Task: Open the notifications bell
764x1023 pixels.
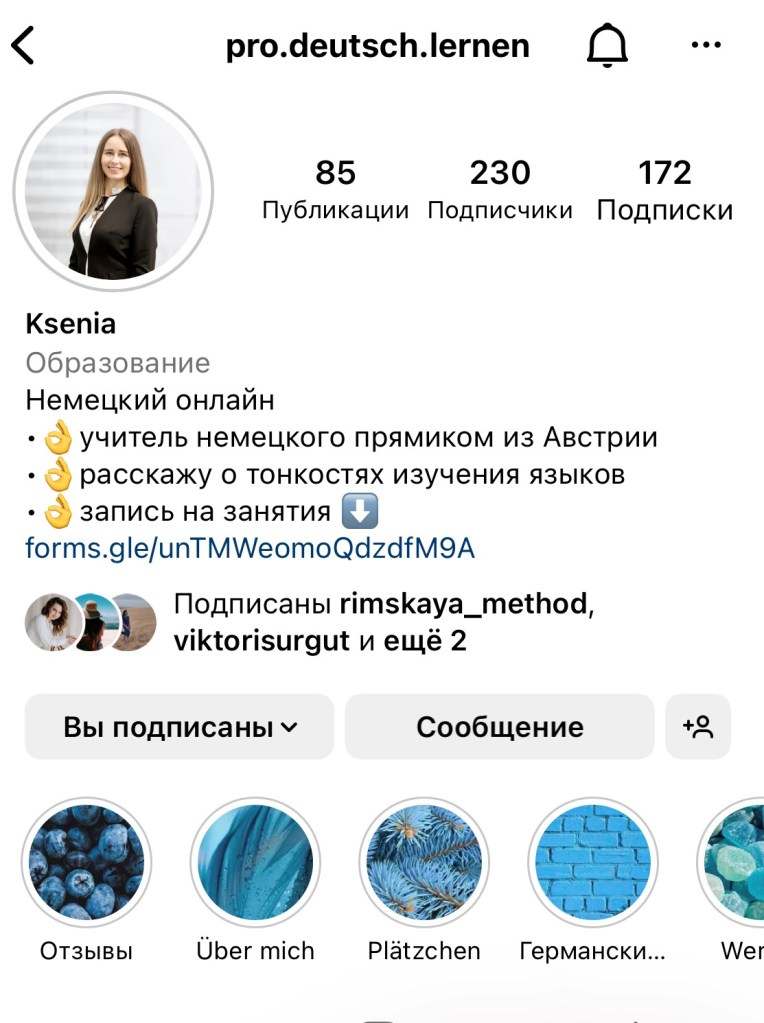Action: 606,46
